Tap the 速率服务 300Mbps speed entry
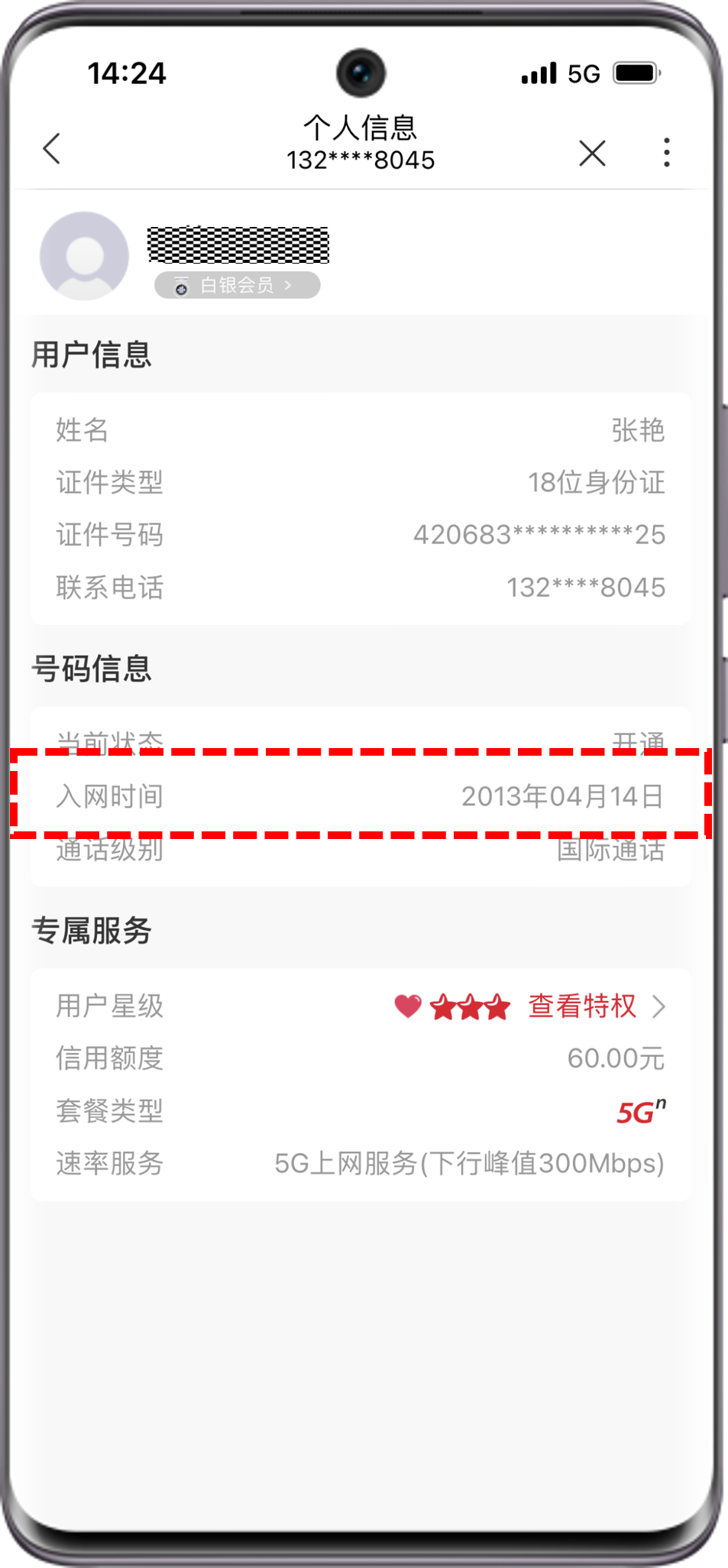 (x=468, y=1164)
